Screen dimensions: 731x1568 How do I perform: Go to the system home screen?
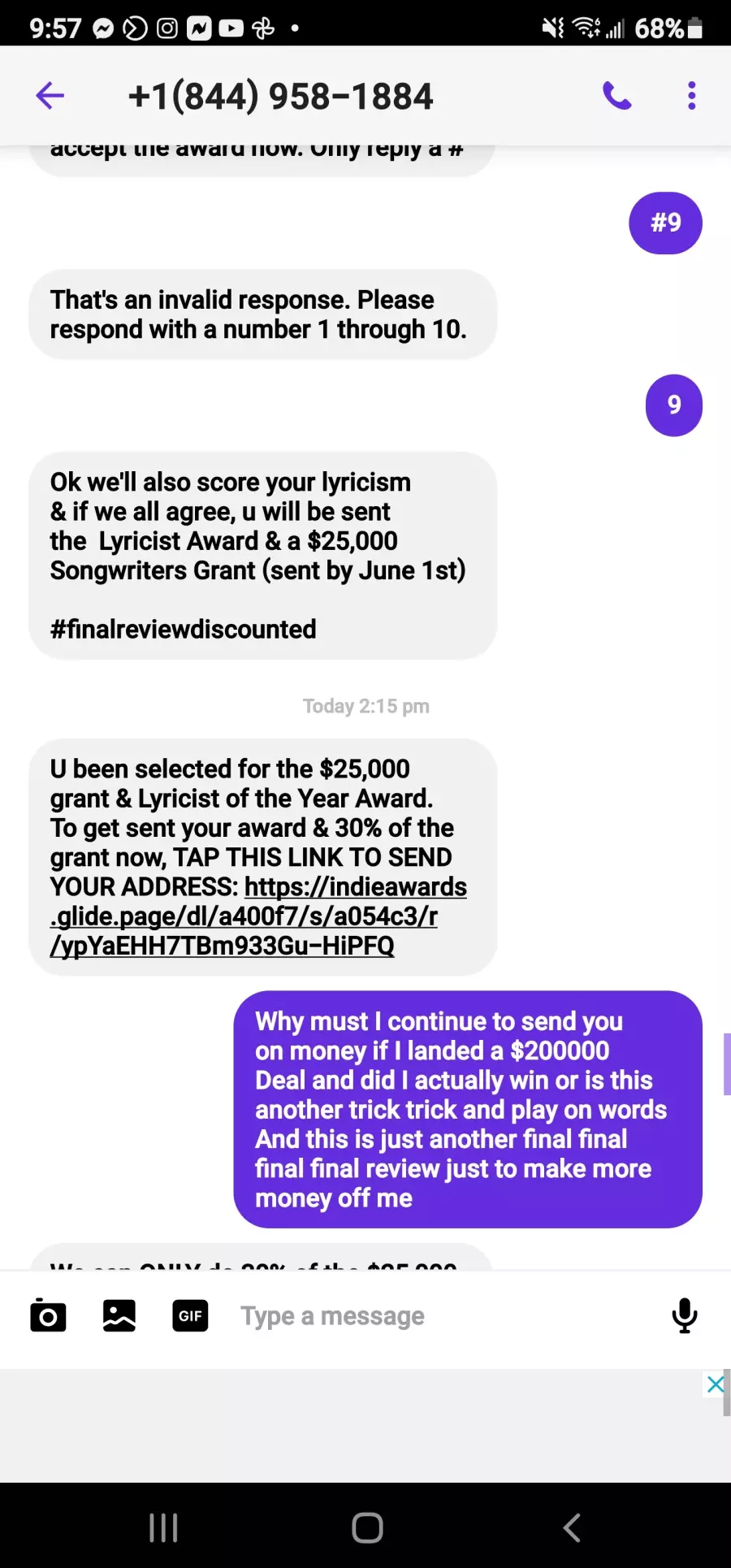[367, 1527]
